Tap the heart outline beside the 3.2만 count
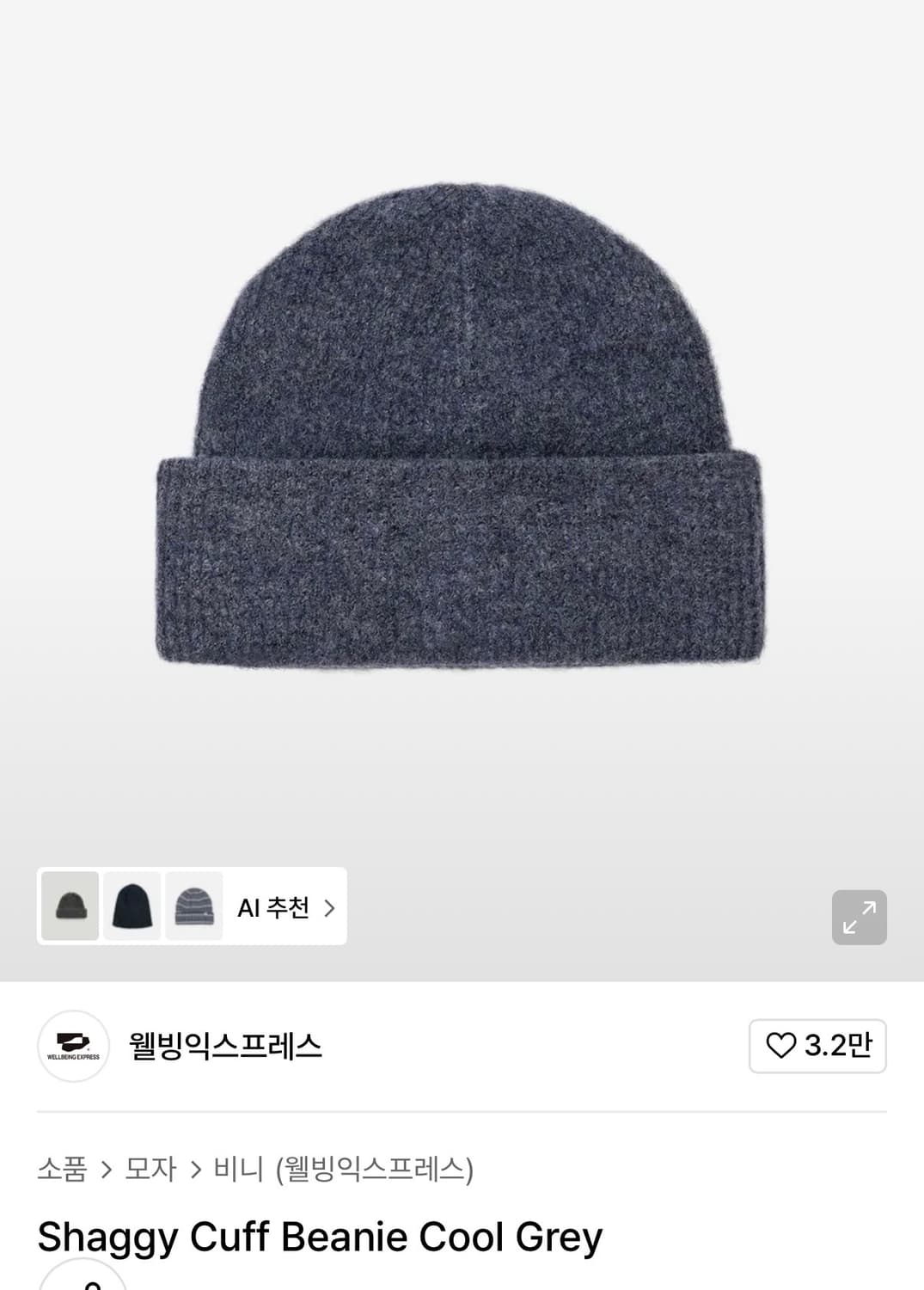Screen dimensions: 924x1290 point(780,1047)
